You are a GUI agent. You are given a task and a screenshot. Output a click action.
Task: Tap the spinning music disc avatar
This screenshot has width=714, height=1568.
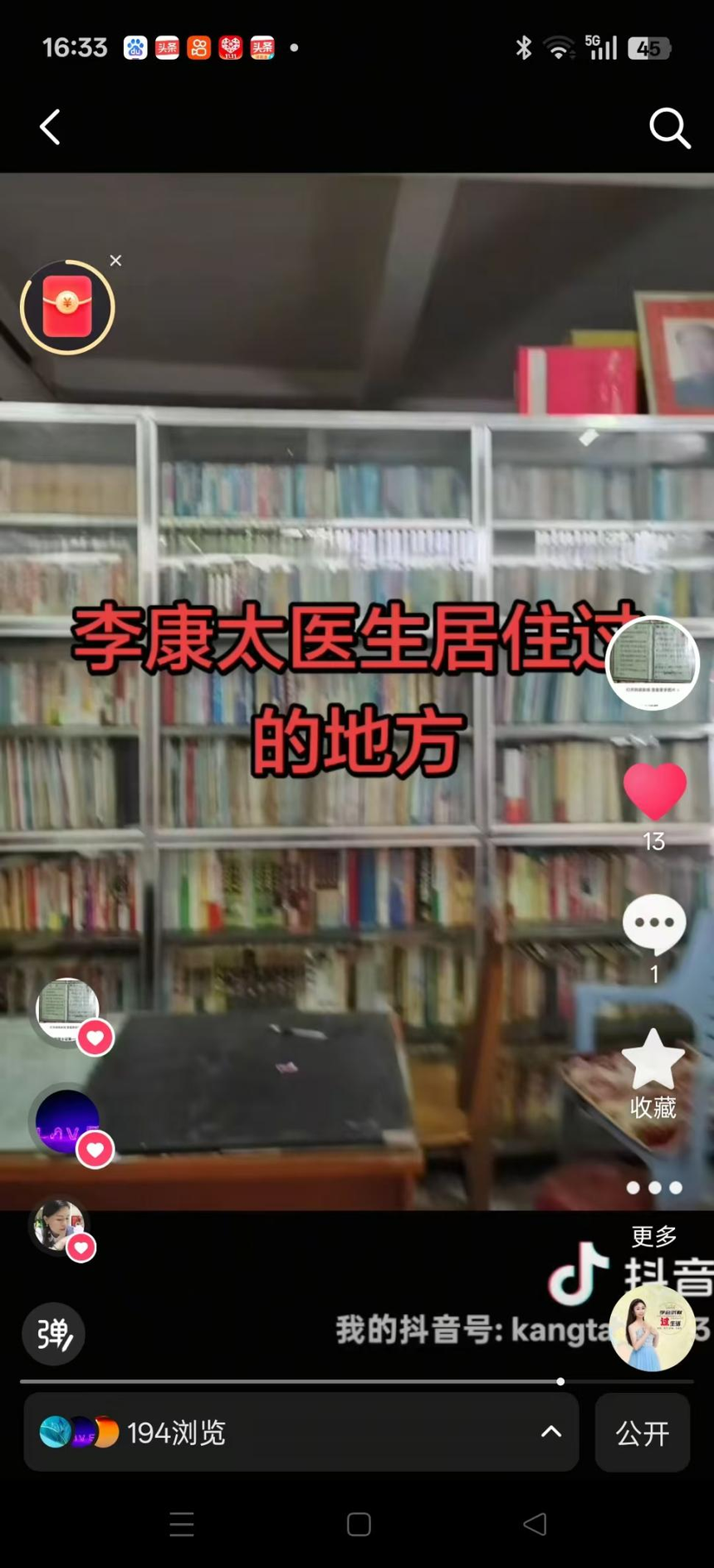click(x=653, y=1328)
